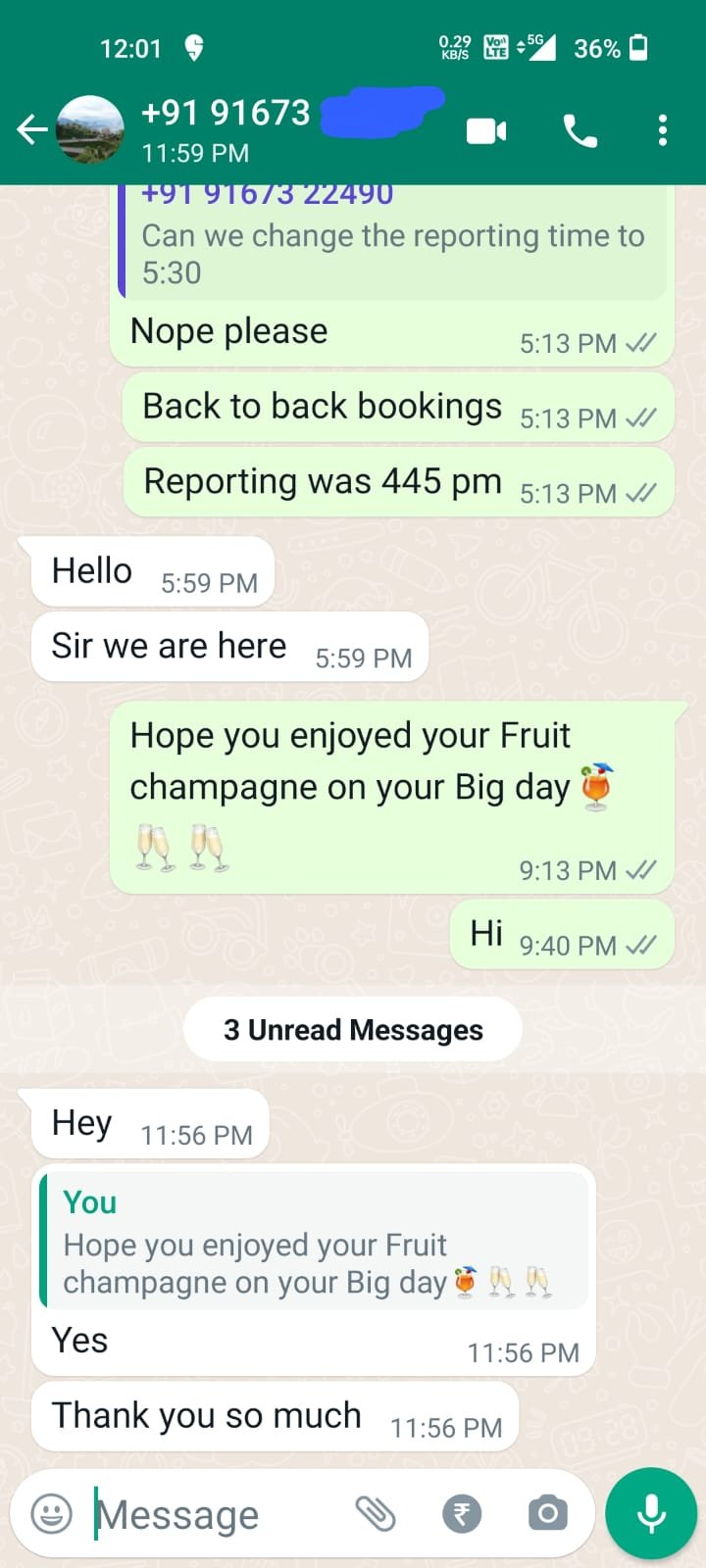Open the rupee payment option
Image resolution: width=706 pixels, height=1568 pixels.
pyautogui.click(x=462, y=1514)
